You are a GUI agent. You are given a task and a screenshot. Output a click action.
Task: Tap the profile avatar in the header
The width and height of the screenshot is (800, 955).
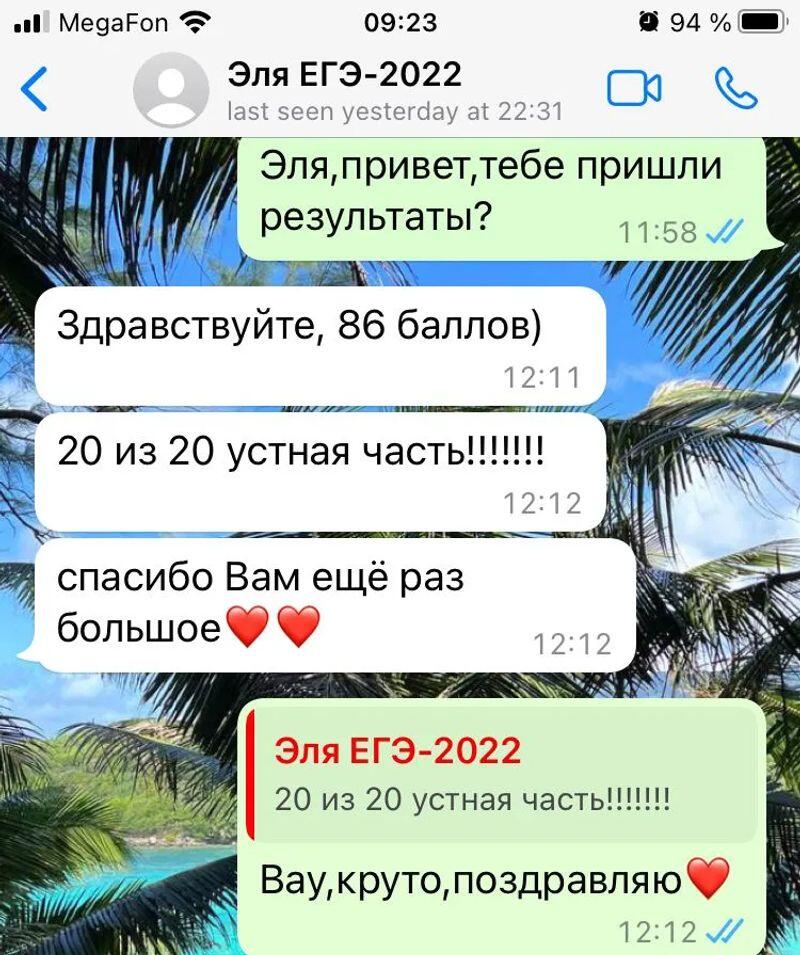[171, 90]
